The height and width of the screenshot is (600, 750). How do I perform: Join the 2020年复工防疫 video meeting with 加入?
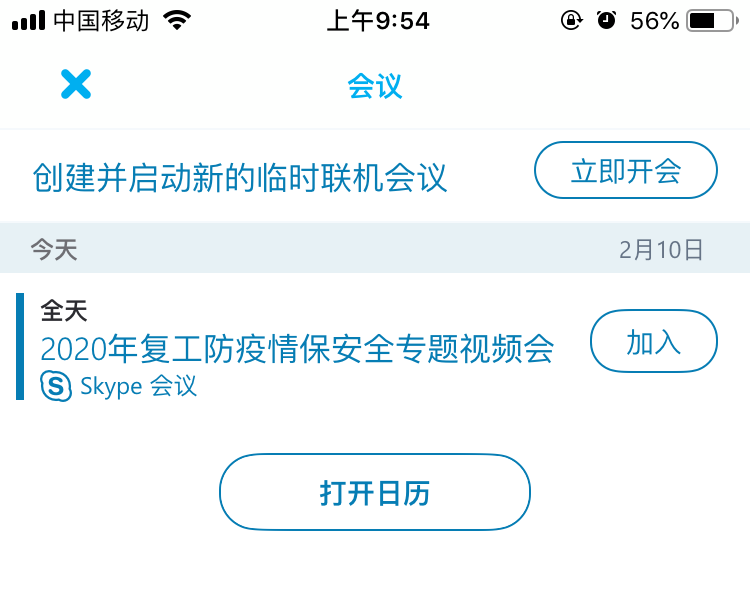pyautogui.click(x=654, y=342)
